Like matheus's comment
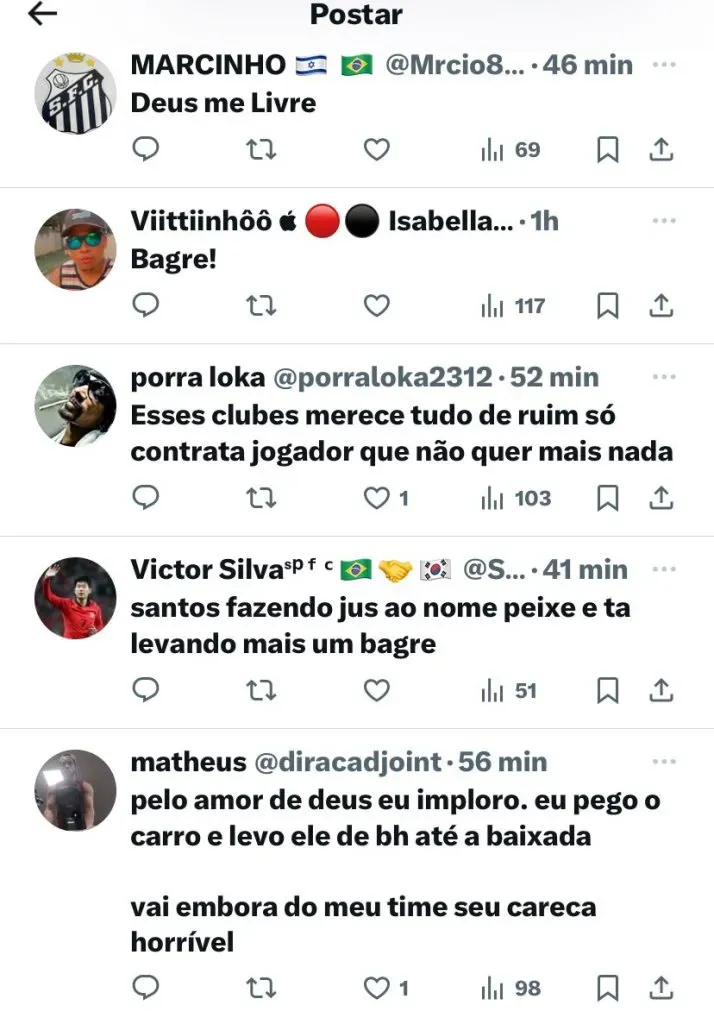Screen dimensions: 714x1024 (376, 988)
